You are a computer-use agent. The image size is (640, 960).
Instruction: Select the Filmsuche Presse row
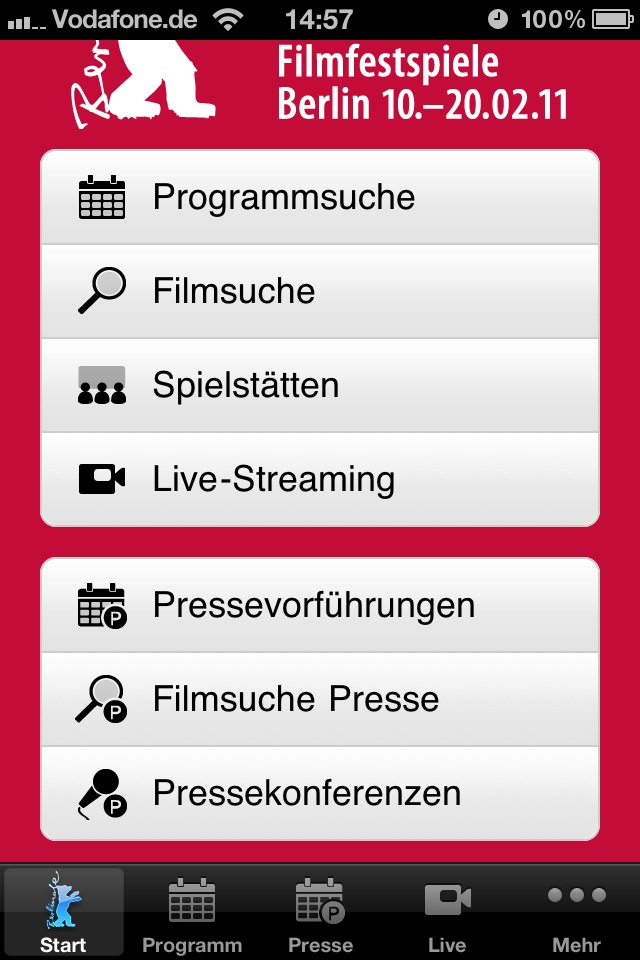[320, 700]
